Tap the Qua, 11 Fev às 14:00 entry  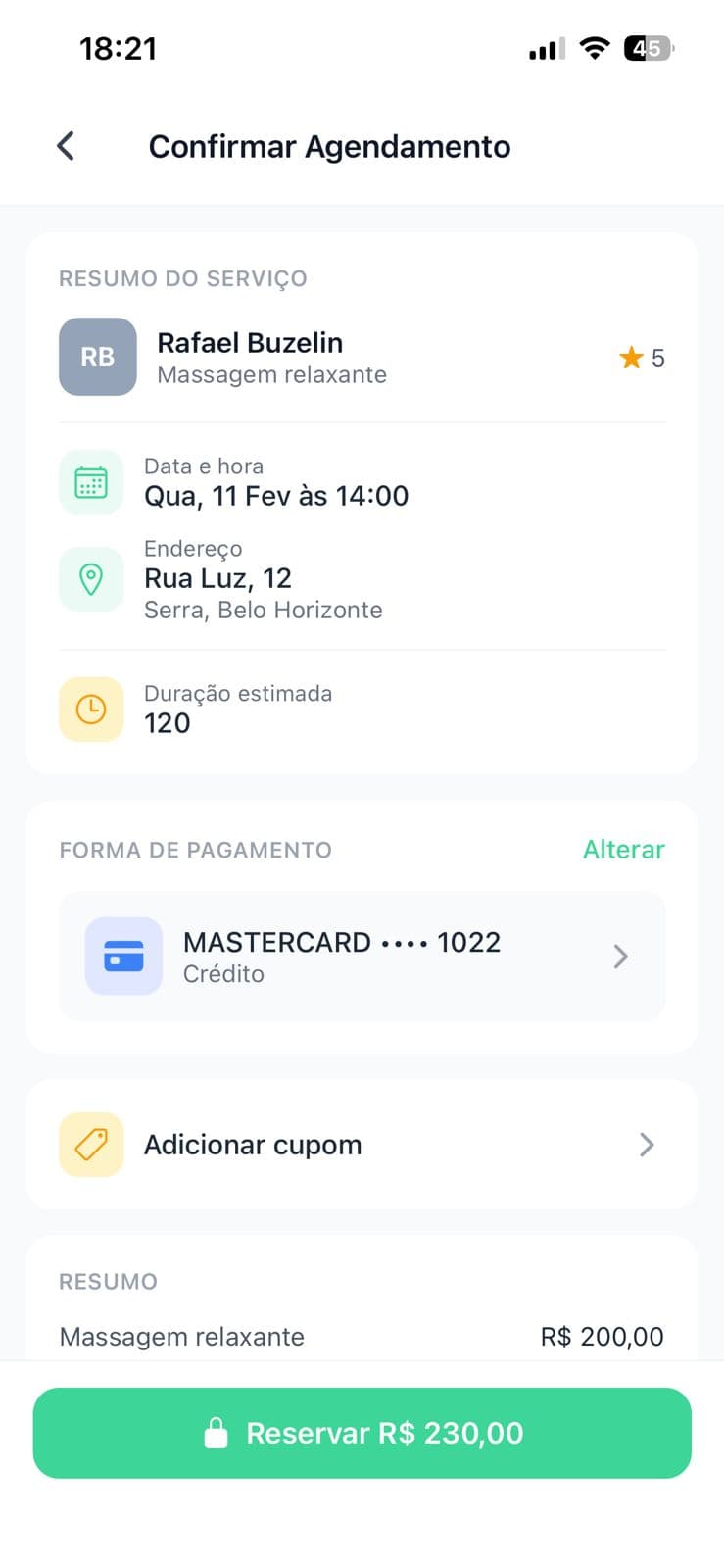(x=277, y=496)
